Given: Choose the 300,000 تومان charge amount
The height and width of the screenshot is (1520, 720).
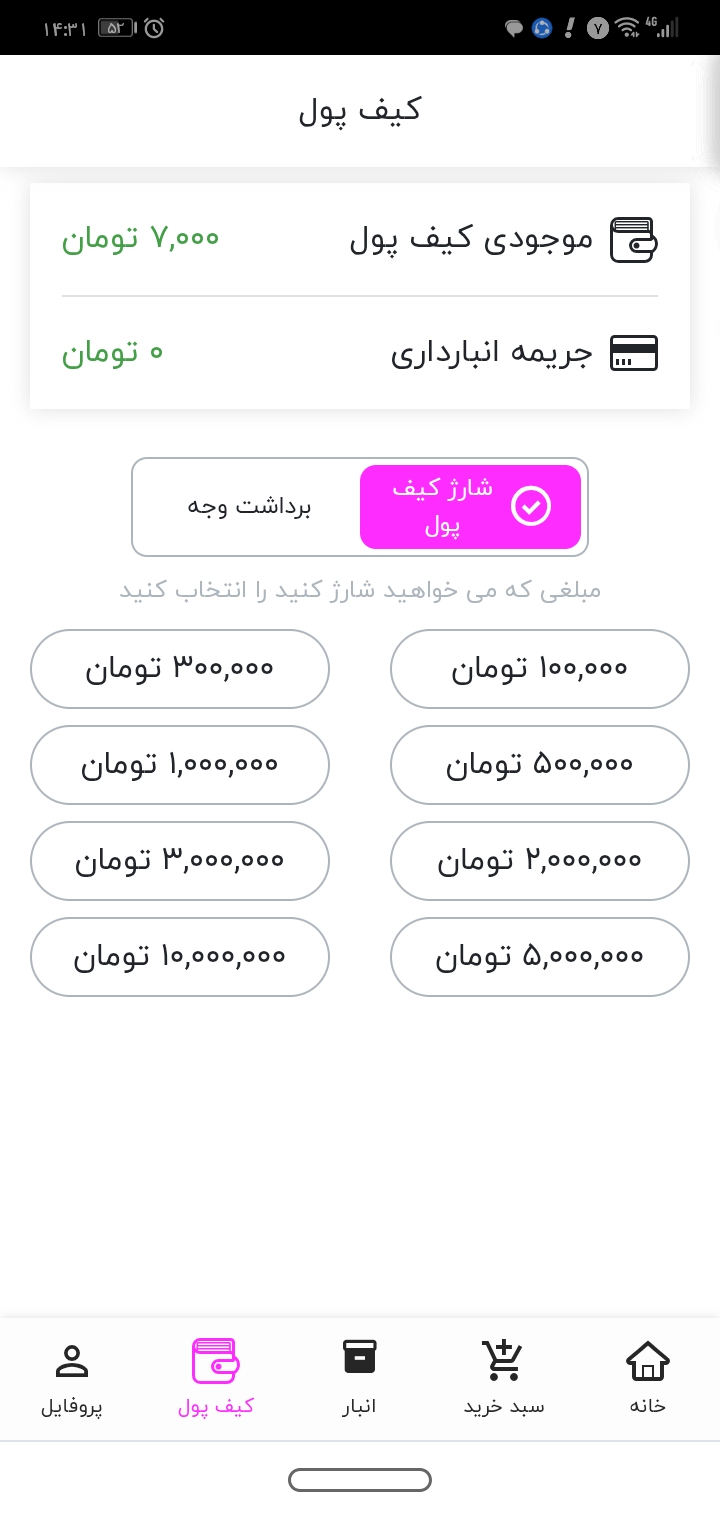Looking at the screenshot, I should coord(180,669).
